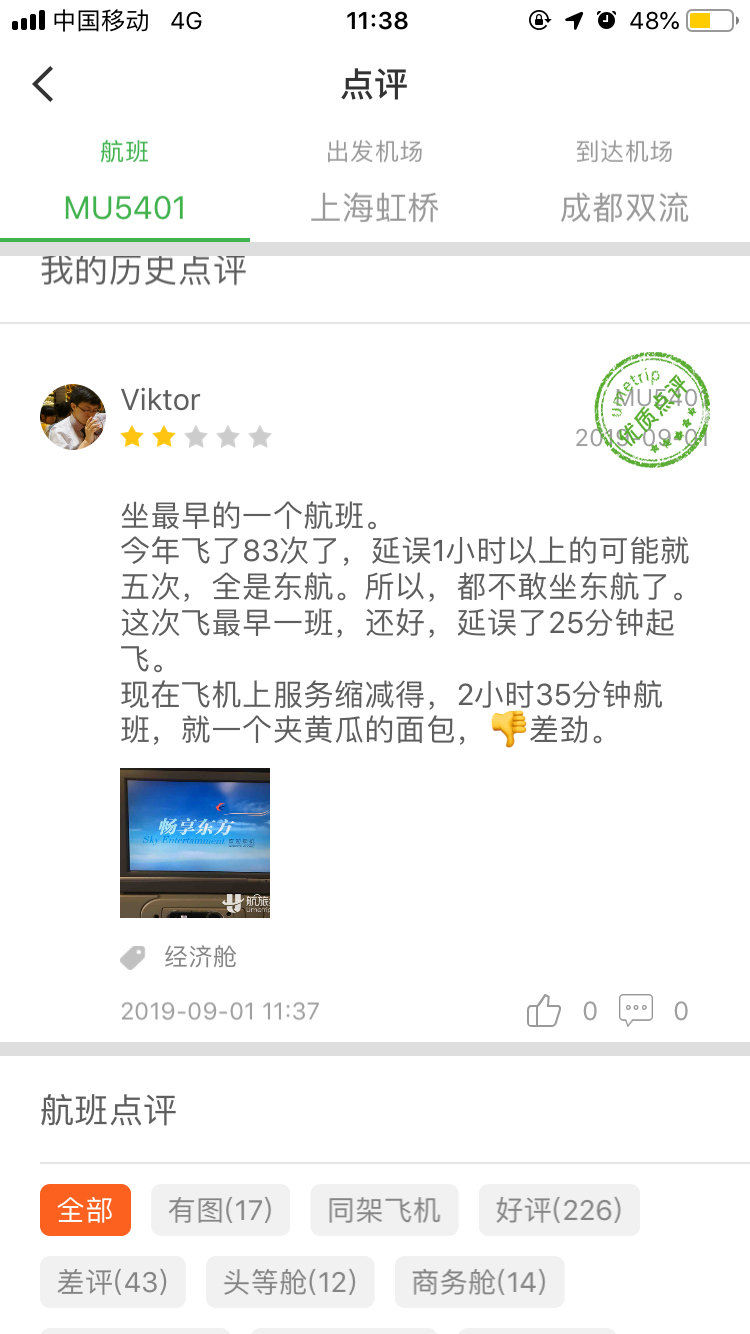Select the 全部 filter chip

(85, 1210)
